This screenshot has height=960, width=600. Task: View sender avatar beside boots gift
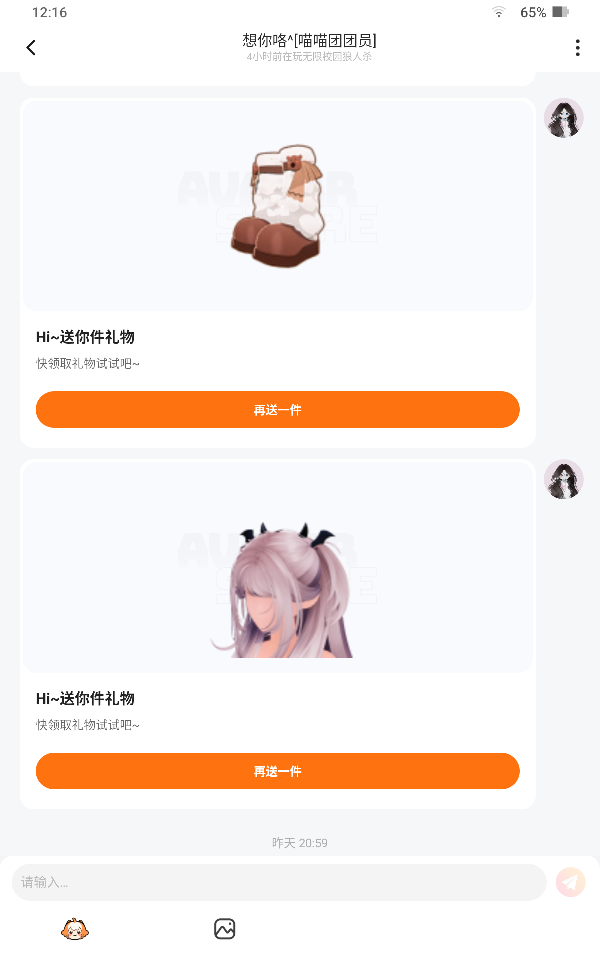point(563,118)
